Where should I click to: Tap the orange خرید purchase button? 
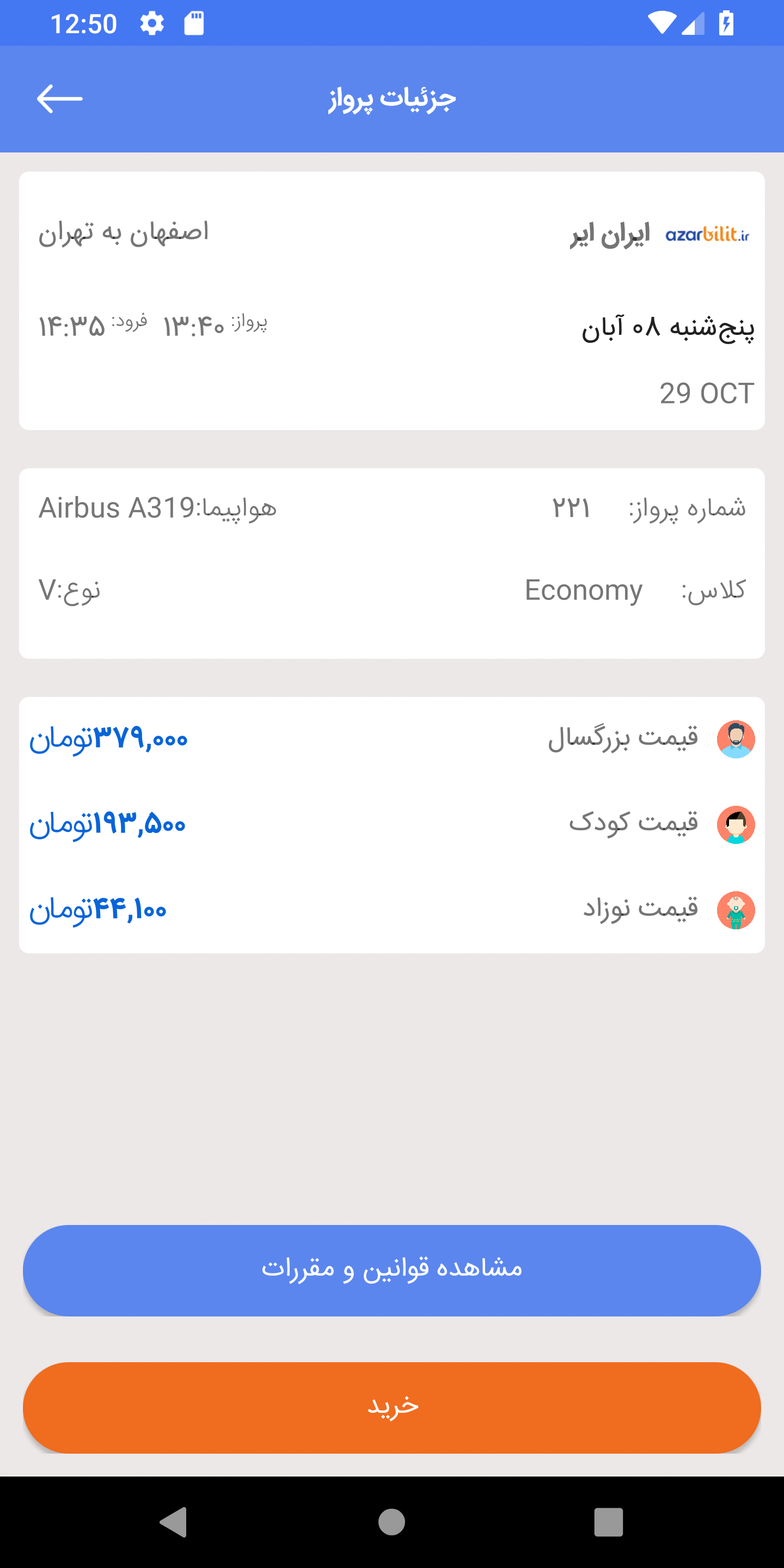click(x=392, y=1407)
